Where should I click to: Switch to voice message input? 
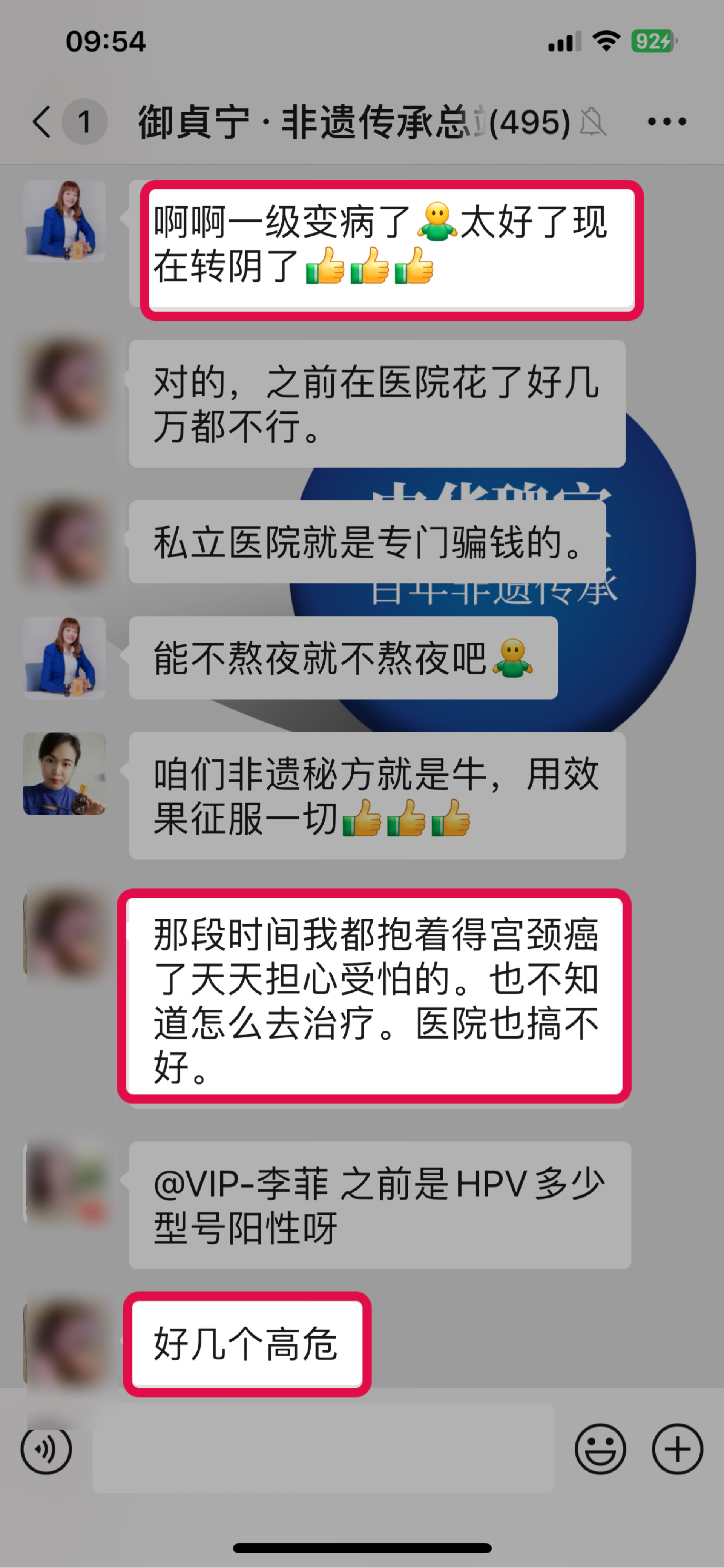click(46, 1449)
